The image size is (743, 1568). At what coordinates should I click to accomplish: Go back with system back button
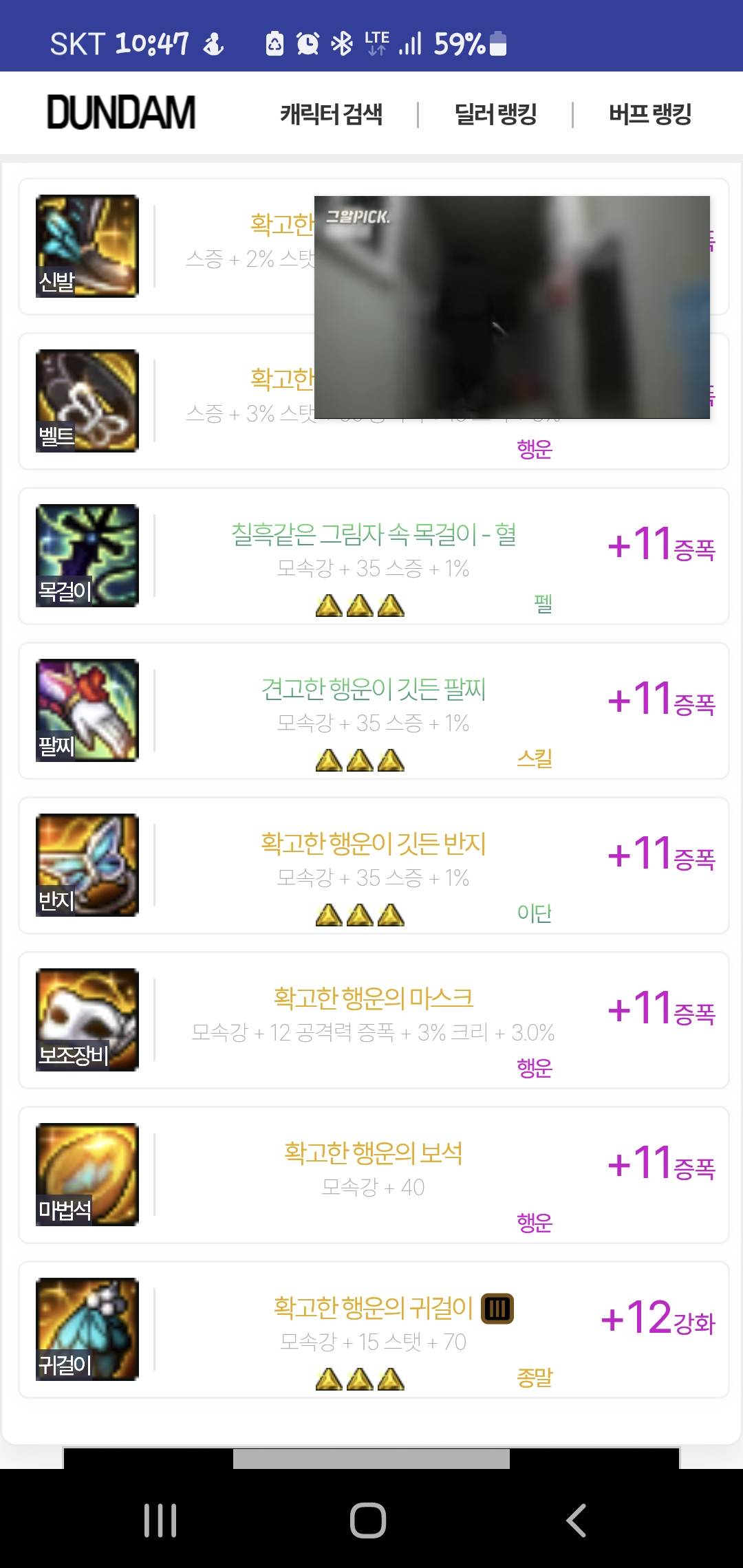coord(576,1520)
